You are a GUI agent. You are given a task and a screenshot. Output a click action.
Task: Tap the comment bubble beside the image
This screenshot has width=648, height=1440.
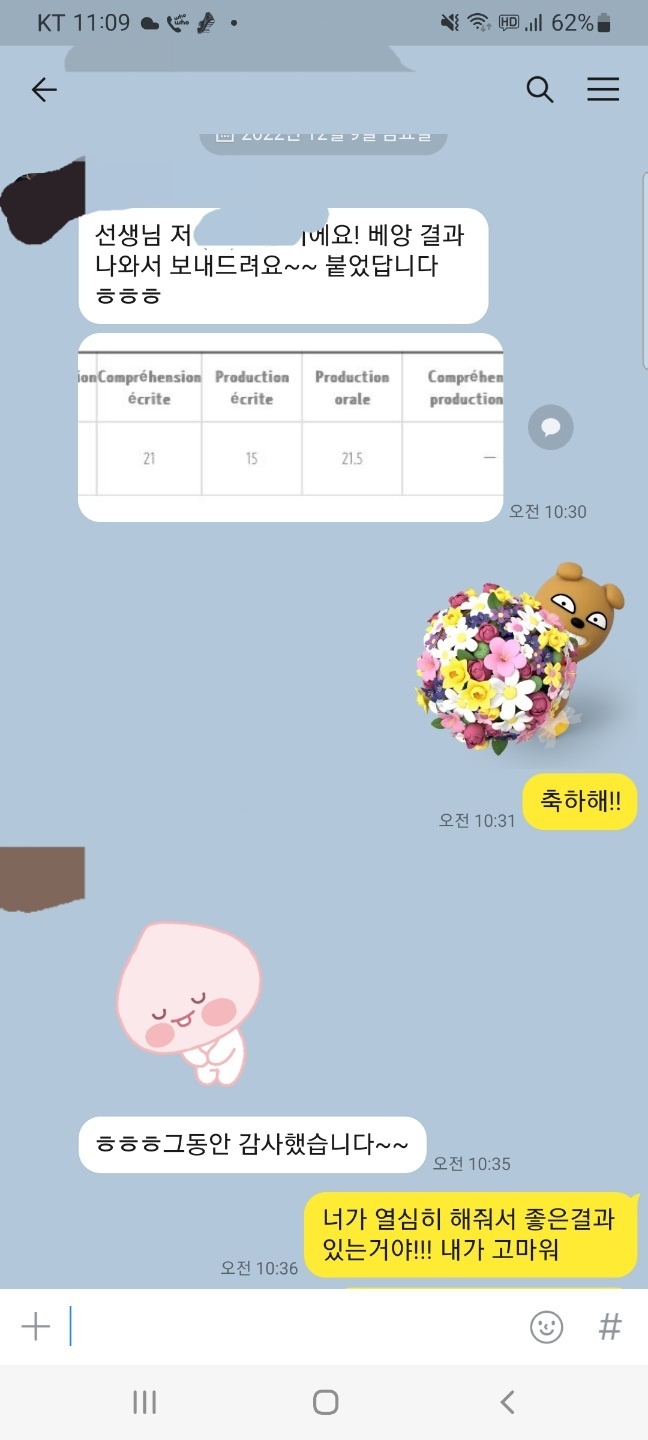tap(551, 427)
